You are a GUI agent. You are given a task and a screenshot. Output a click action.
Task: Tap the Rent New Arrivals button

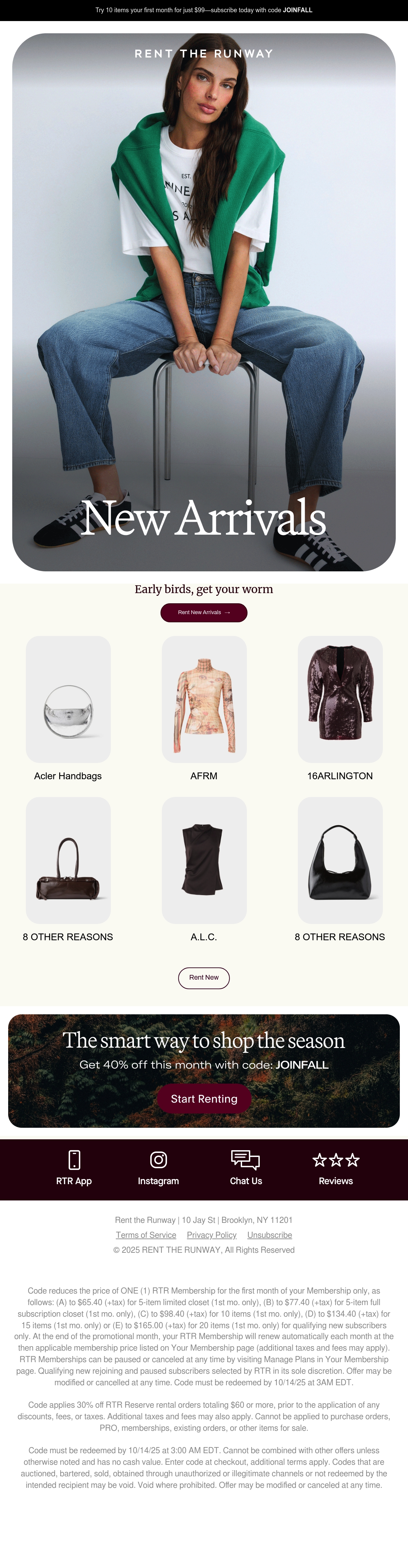[204, 612]
